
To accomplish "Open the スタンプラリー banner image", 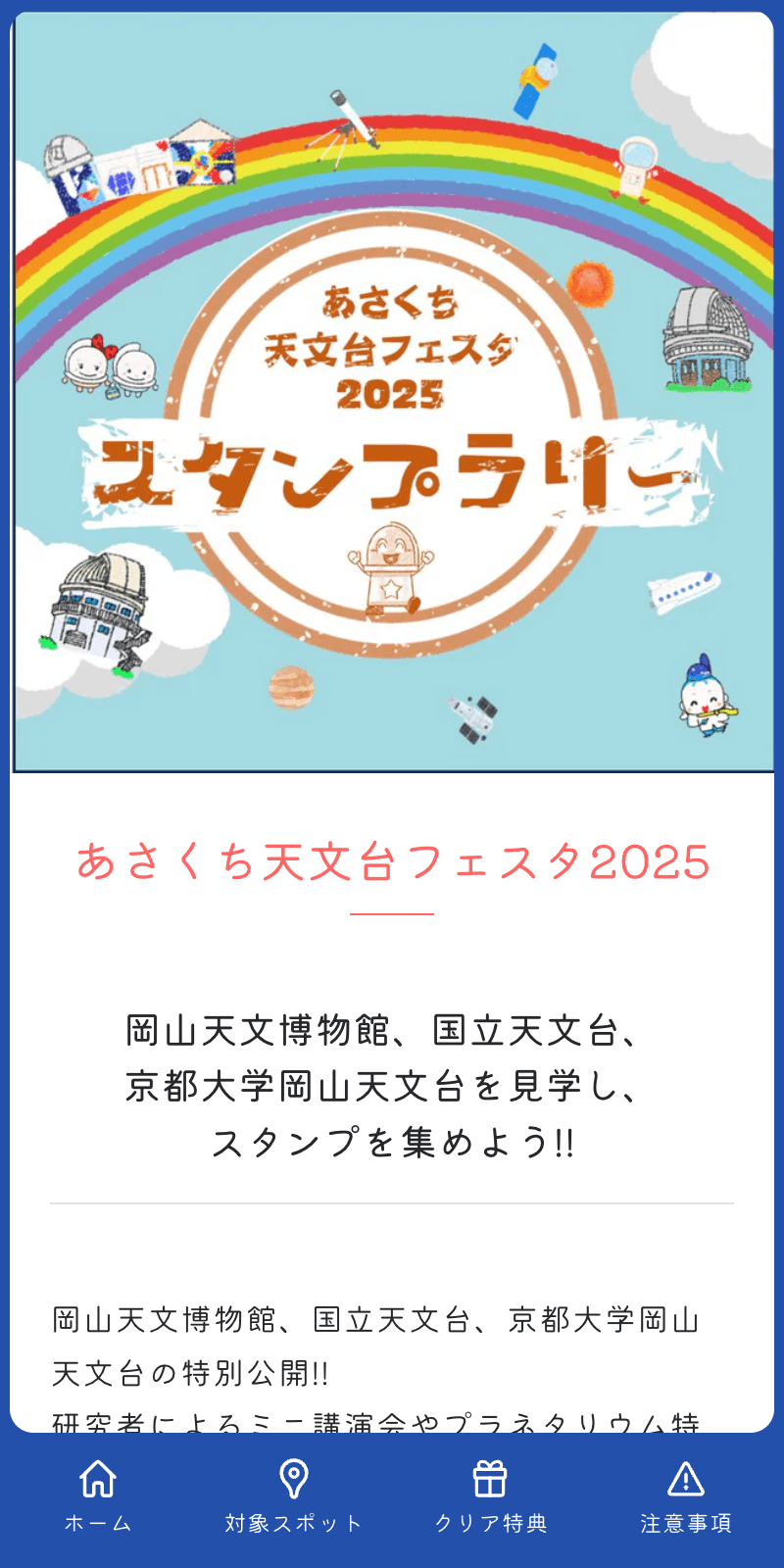I will (392, 392).
